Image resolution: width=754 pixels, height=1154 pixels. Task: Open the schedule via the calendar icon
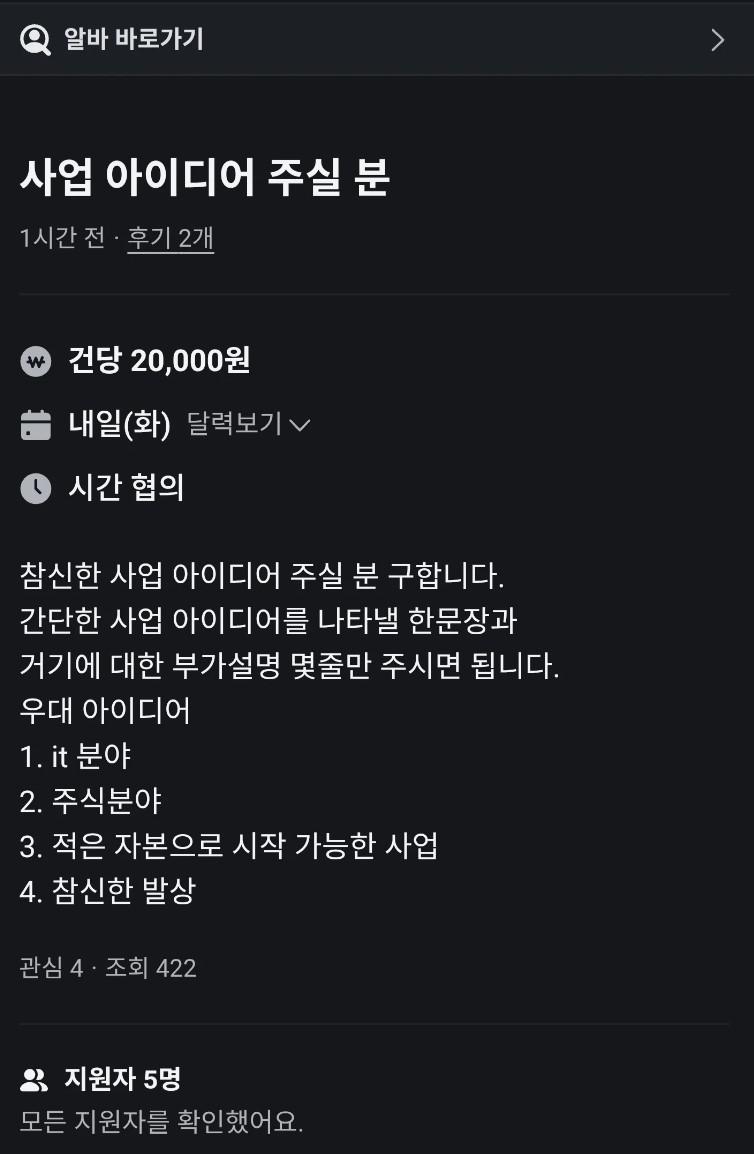36,424
